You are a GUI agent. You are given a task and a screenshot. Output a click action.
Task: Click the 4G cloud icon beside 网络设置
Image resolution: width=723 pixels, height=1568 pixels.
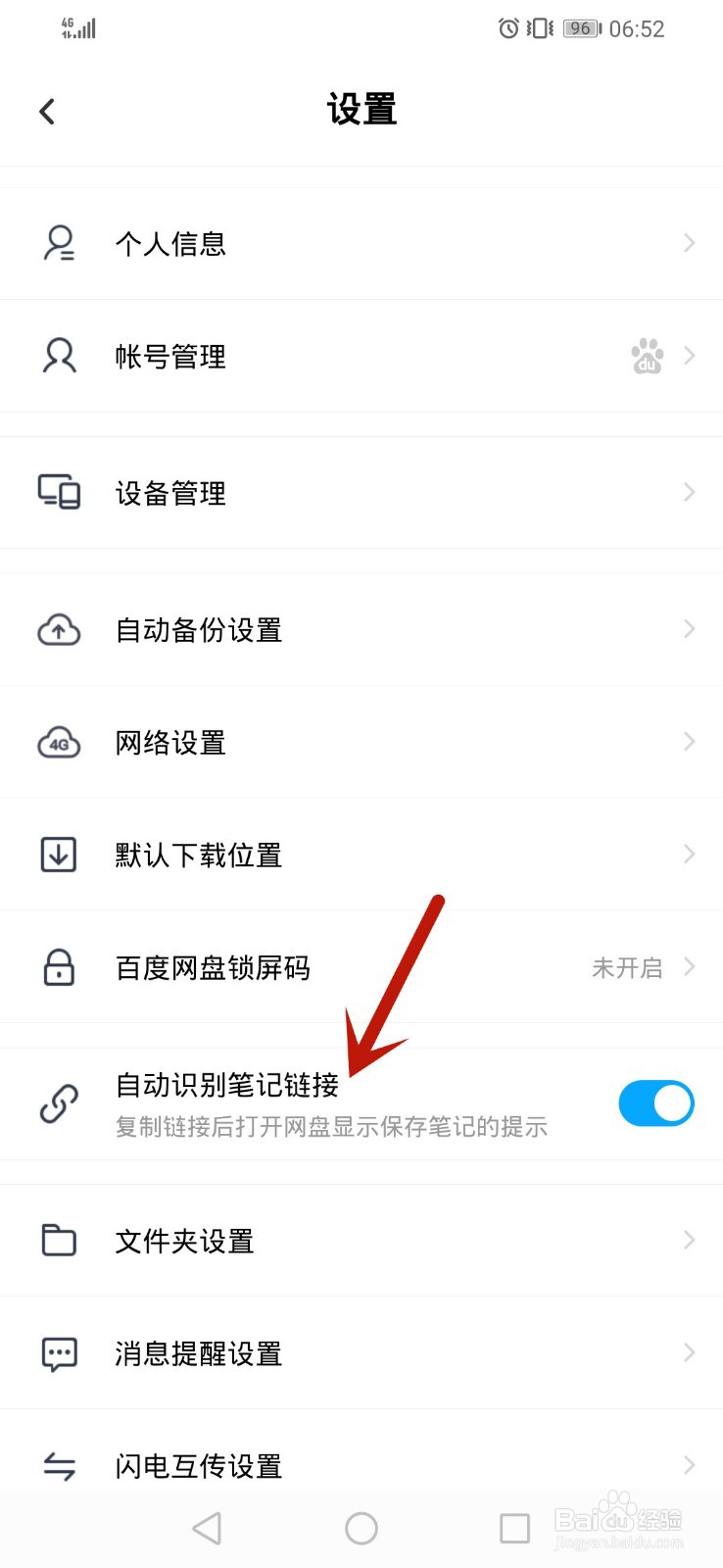59,742
